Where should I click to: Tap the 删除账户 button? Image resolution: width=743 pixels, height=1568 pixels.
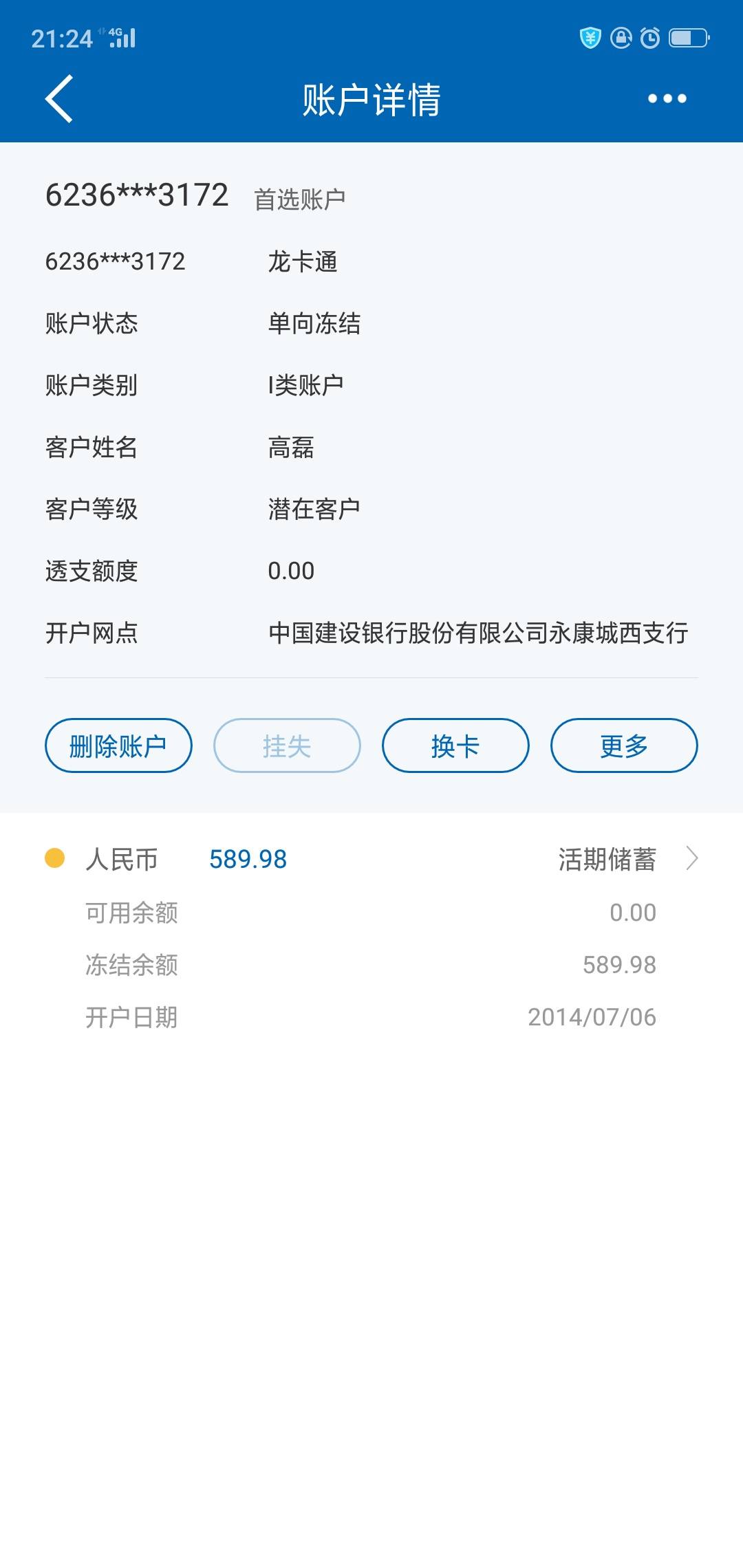[118, 746]
